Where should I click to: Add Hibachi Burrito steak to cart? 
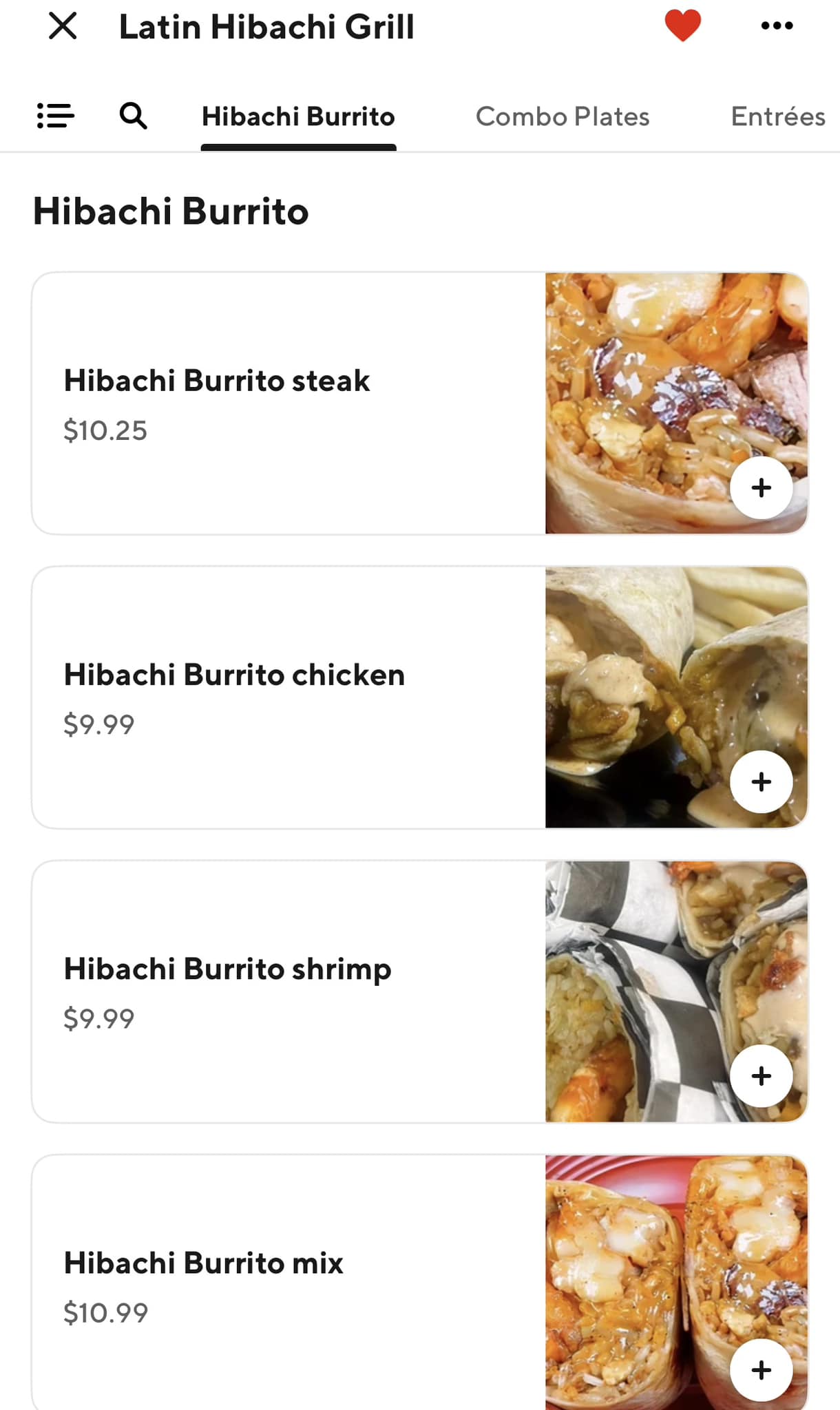coord(761,487)
